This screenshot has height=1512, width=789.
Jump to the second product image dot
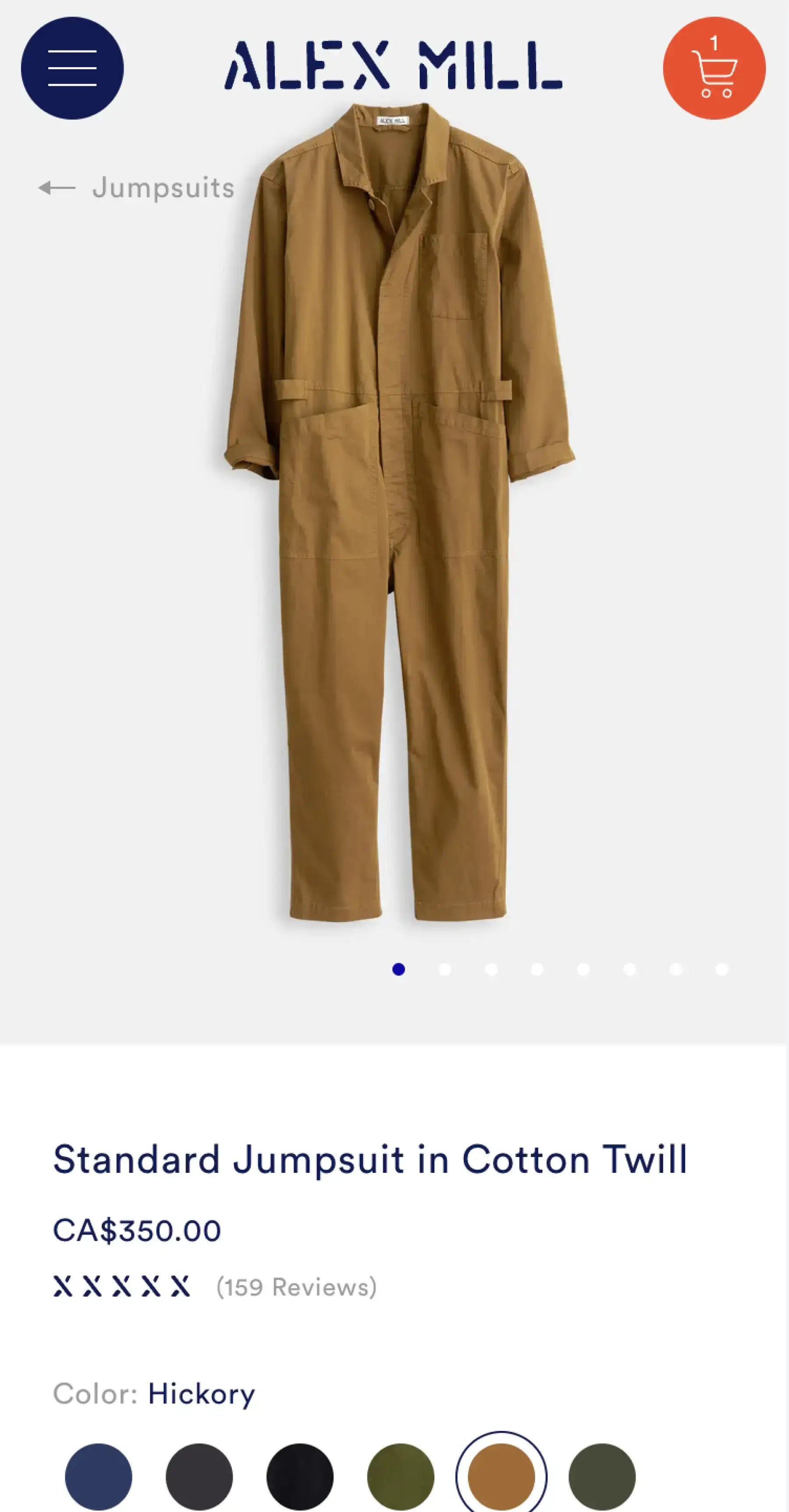(x=445, y=969)
